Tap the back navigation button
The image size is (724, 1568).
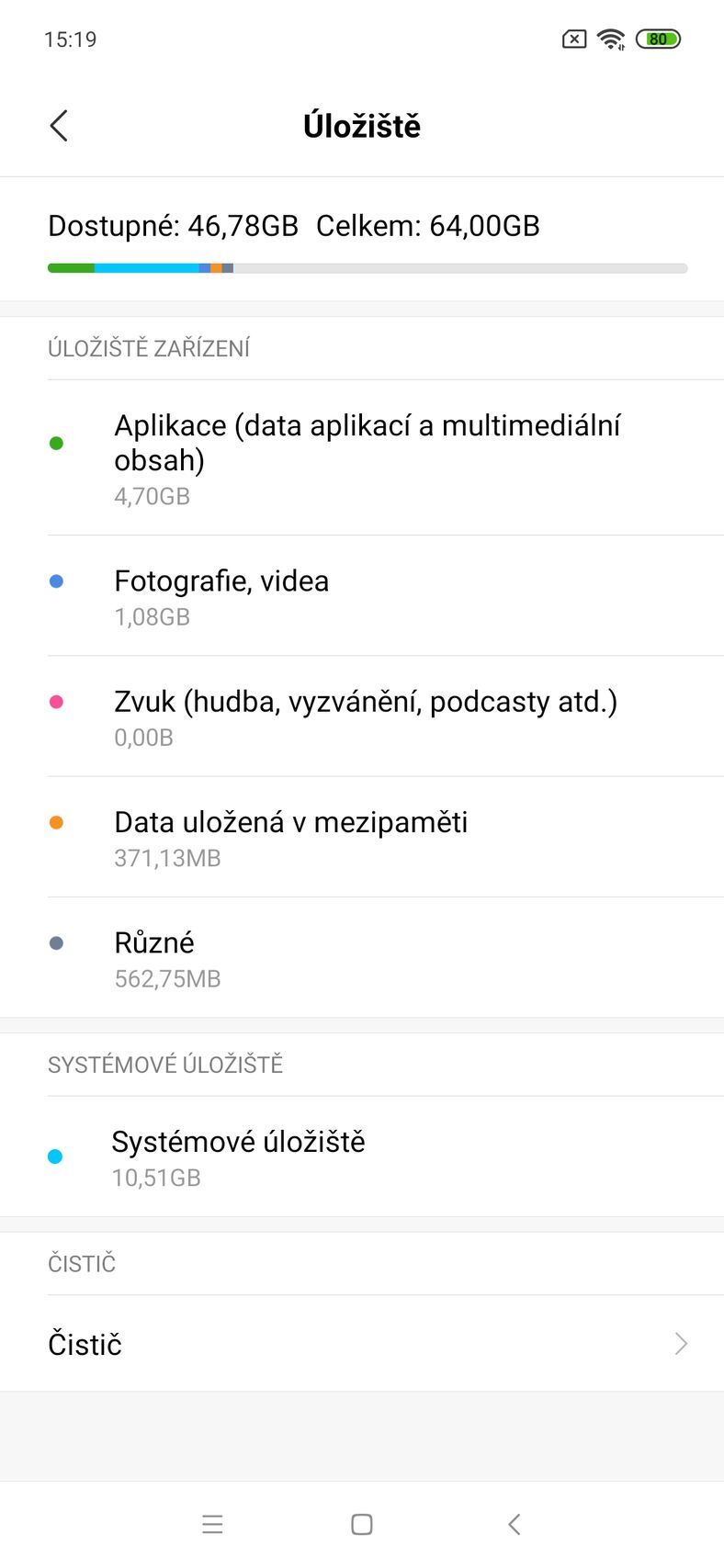tap(513, 1523)
